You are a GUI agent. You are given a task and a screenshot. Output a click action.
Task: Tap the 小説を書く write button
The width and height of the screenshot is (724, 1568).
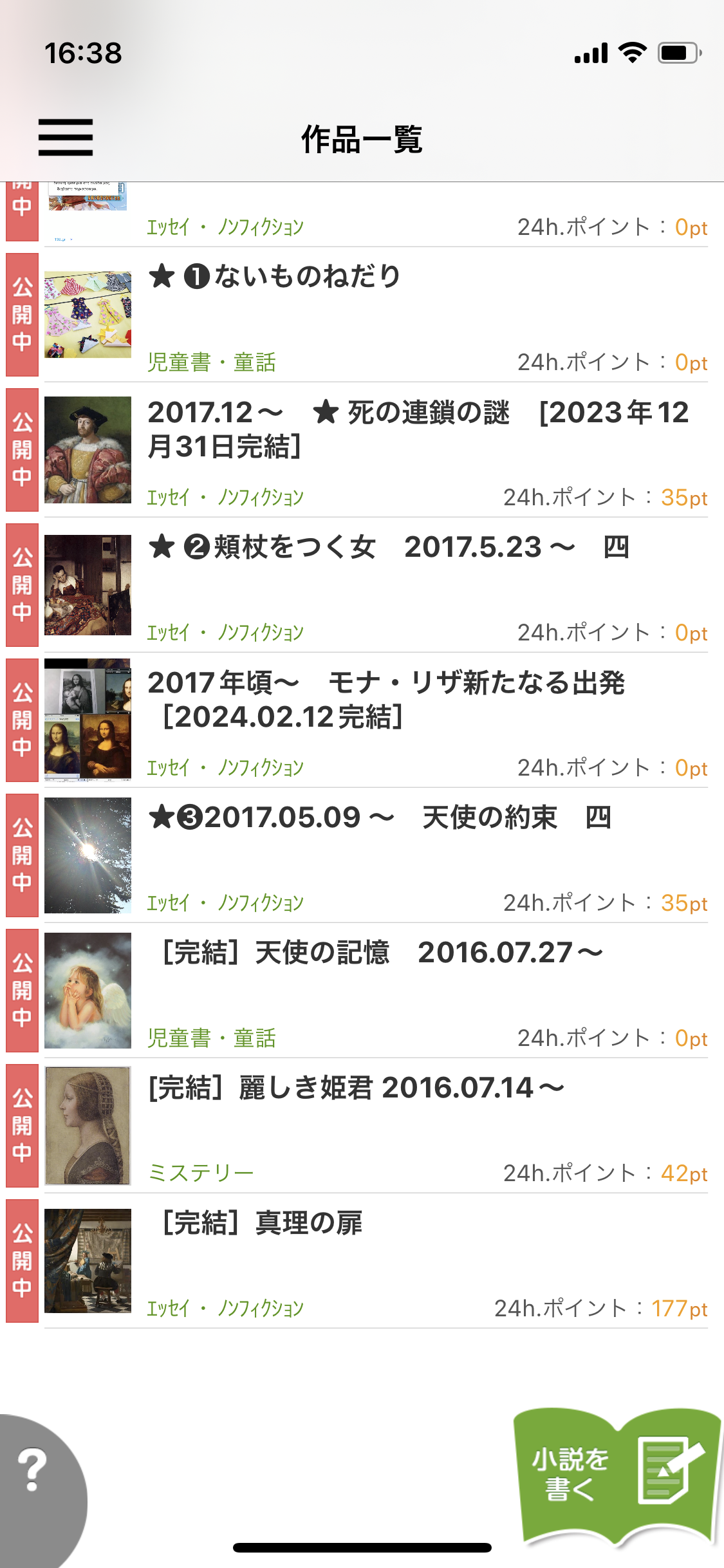(x=617, y=1475)
